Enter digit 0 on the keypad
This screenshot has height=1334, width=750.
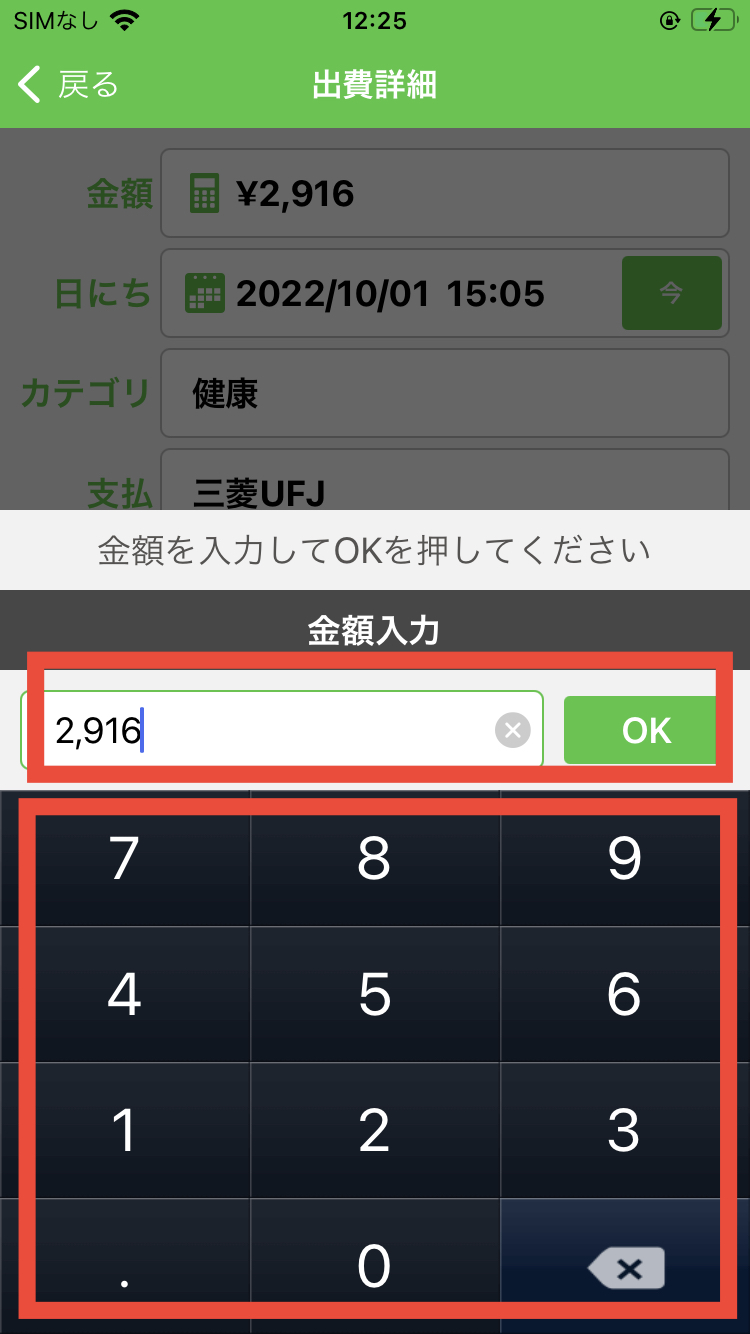coord(374,1266)
